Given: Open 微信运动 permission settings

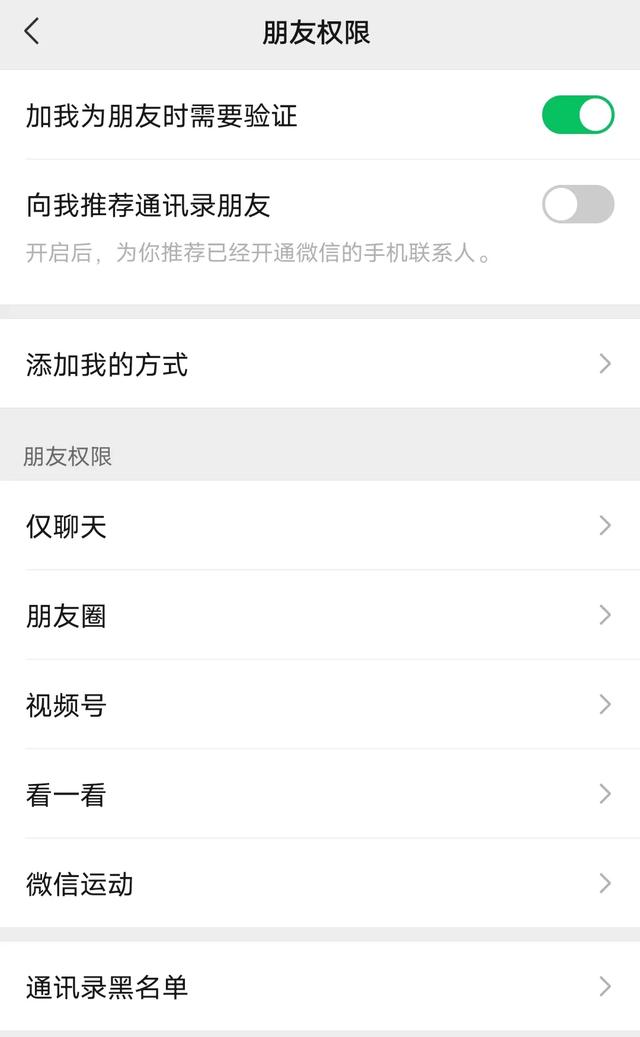Looking at the screenshot, I should (320, 884).
